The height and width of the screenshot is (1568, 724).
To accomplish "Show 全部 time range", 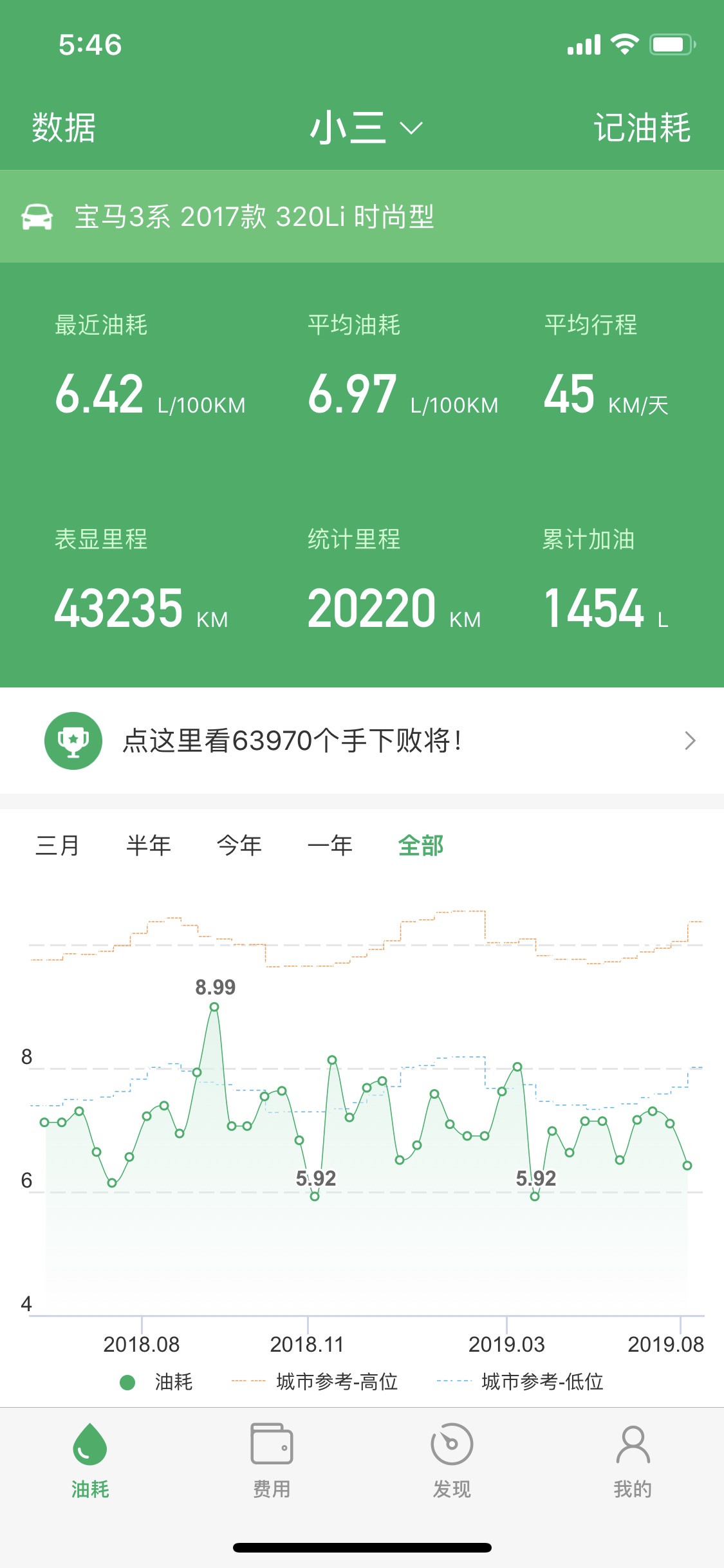I will coord(421,845).
